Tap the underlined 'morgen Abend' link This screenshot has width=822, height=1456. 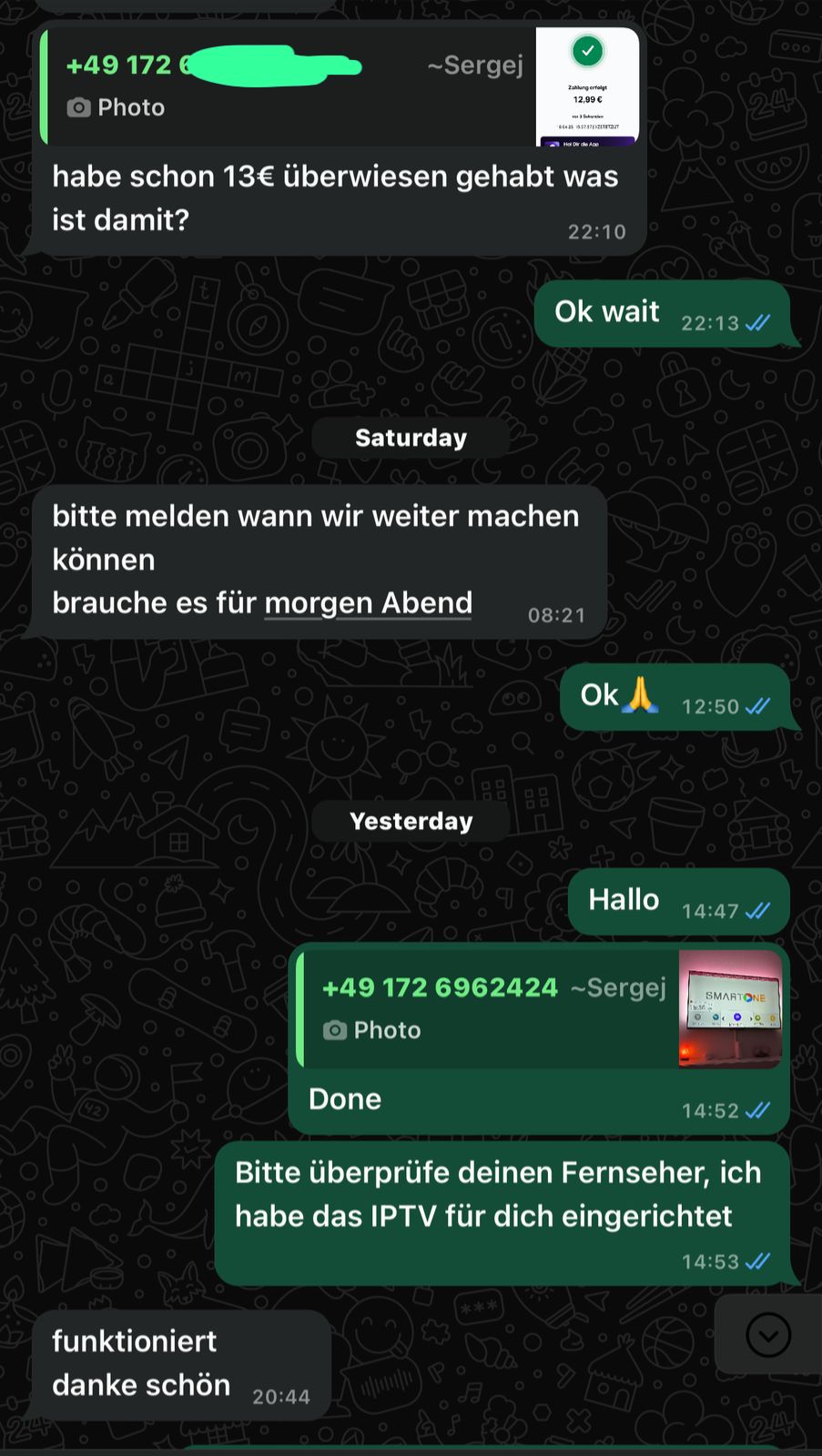coord(368,603)
